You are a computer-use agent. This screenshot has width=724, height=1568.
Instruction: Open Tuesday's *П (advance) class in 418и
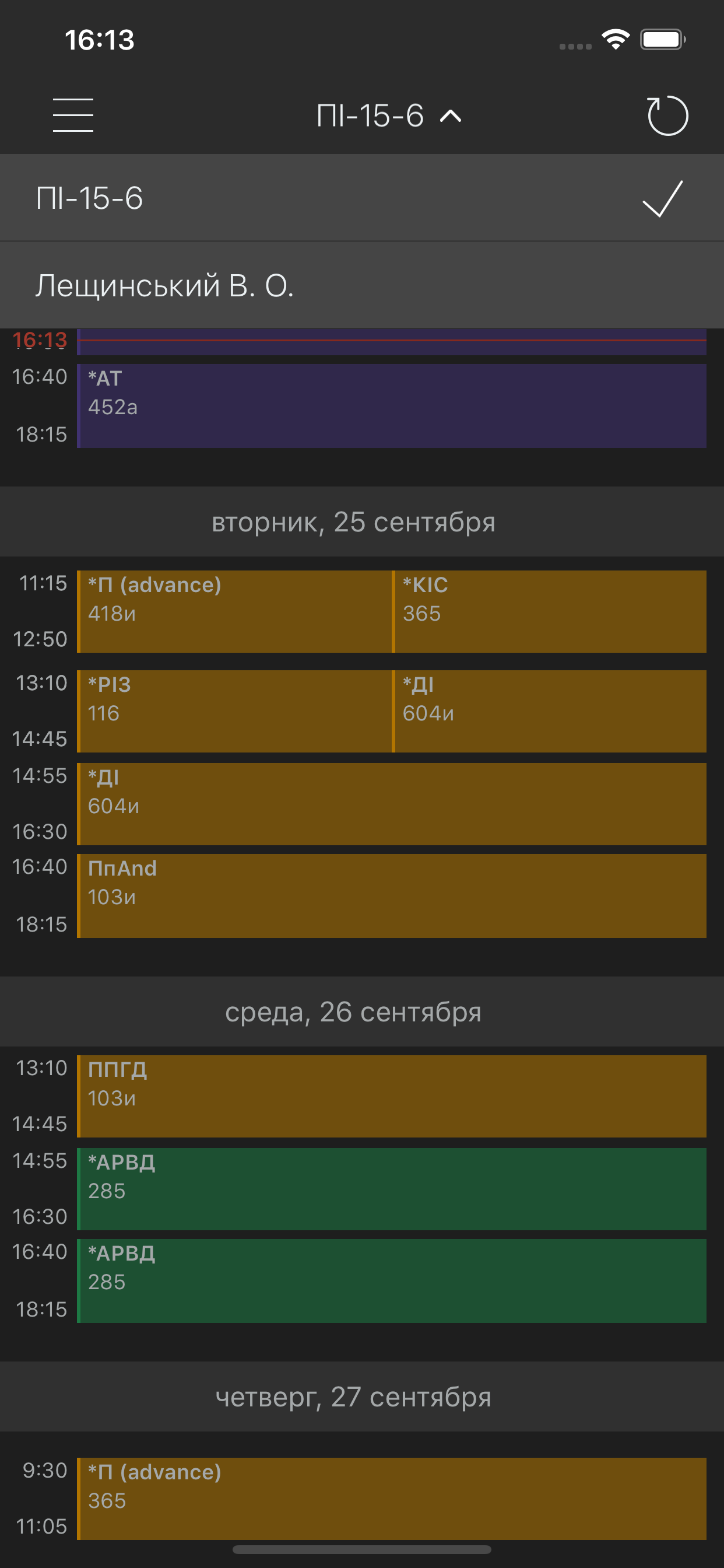click(235, 611)
